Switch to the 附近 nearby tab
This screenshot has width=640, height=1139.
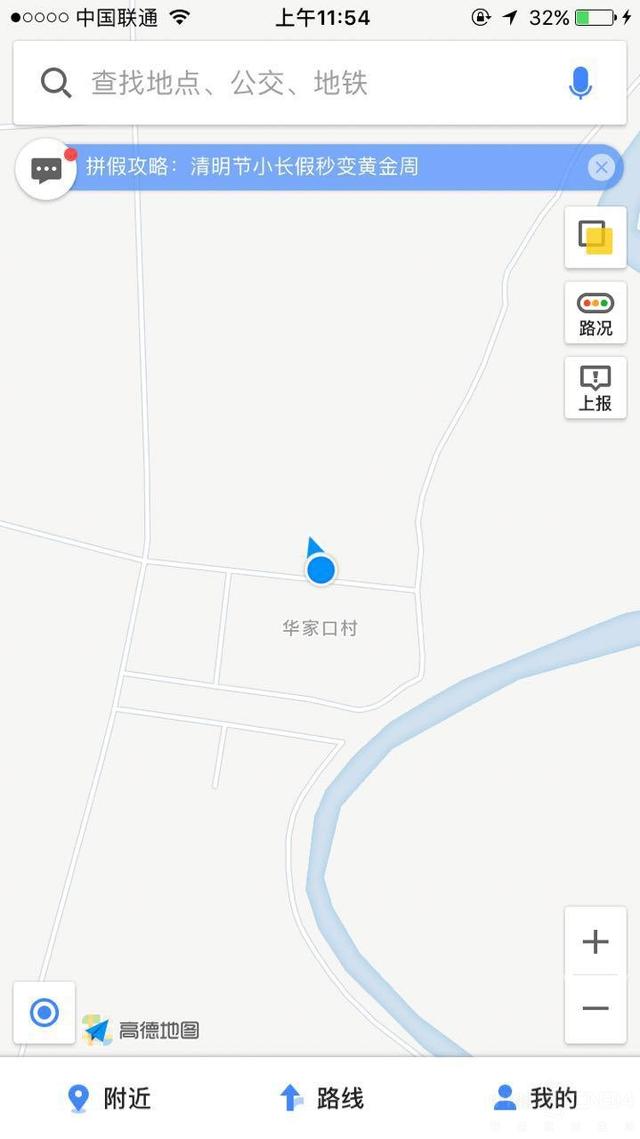pos(107,1098)
